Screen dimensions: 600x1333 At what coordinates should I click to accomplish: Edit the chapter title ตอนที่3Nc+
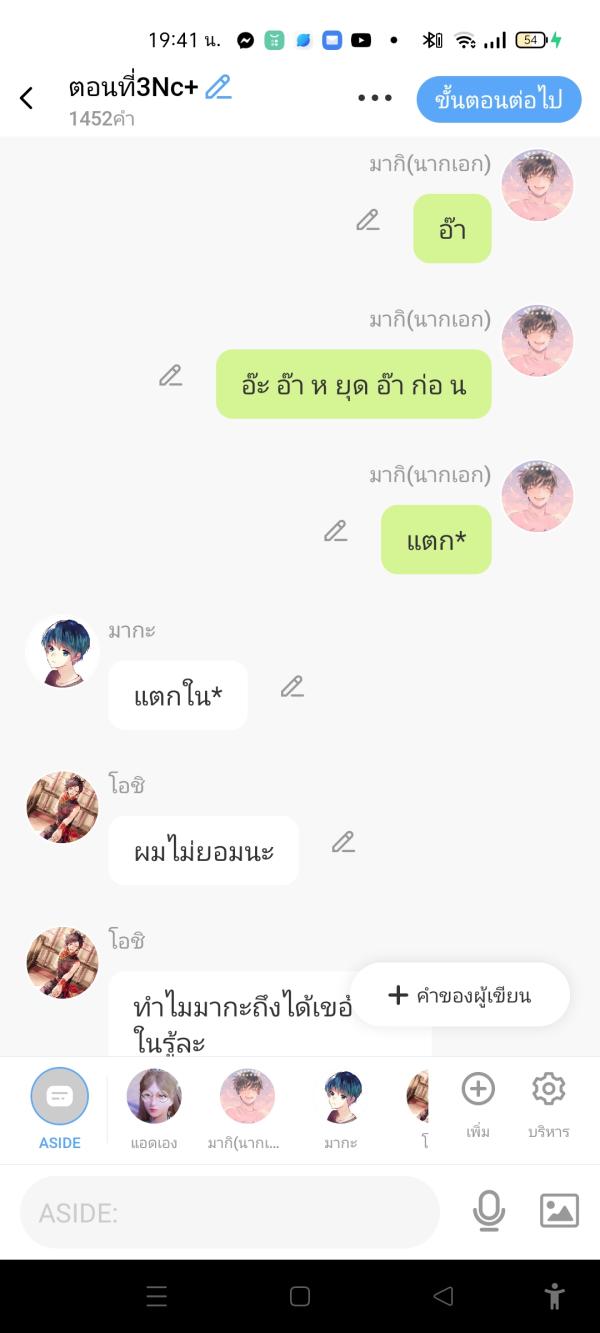[218, 88]
